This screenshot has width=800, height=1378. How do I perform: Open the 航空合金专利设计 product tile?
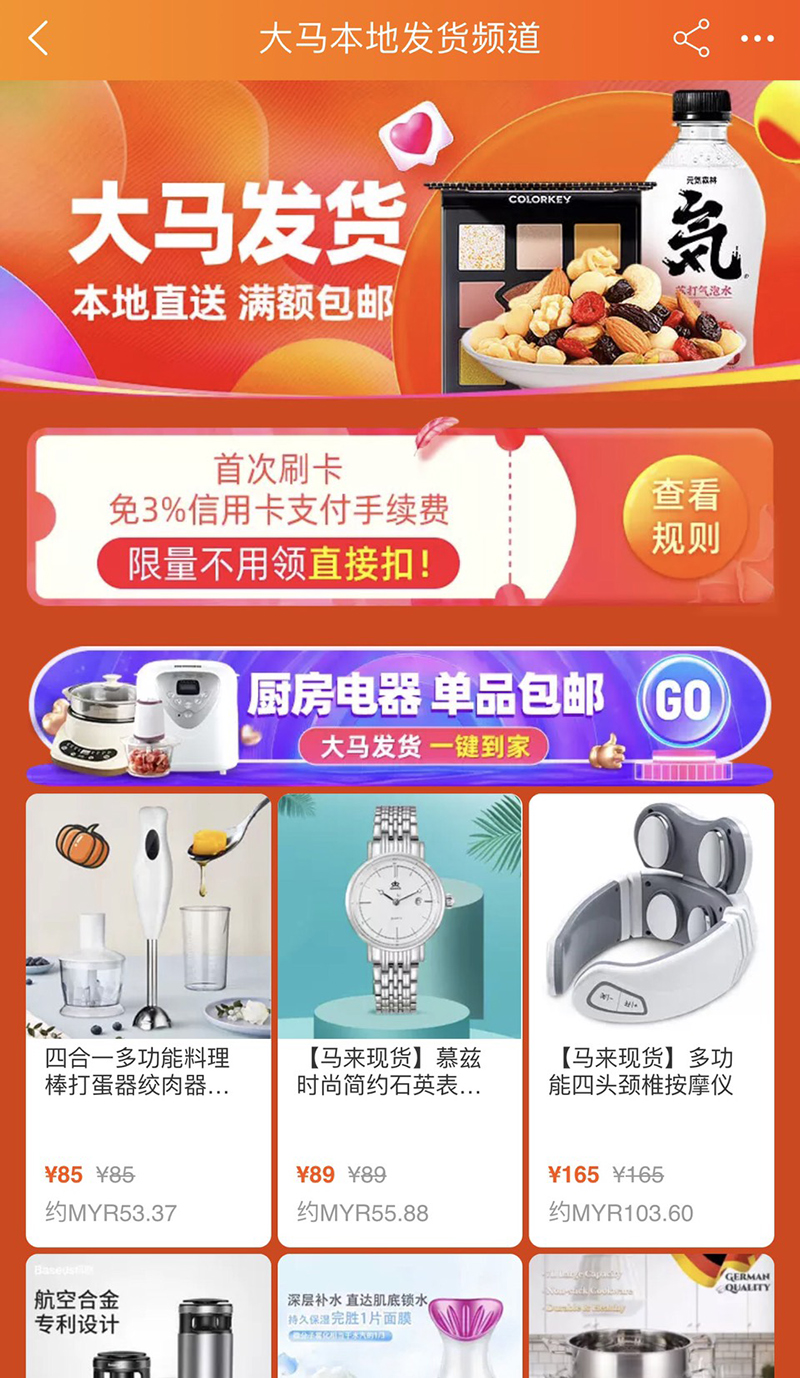(x=148, y=1316)
